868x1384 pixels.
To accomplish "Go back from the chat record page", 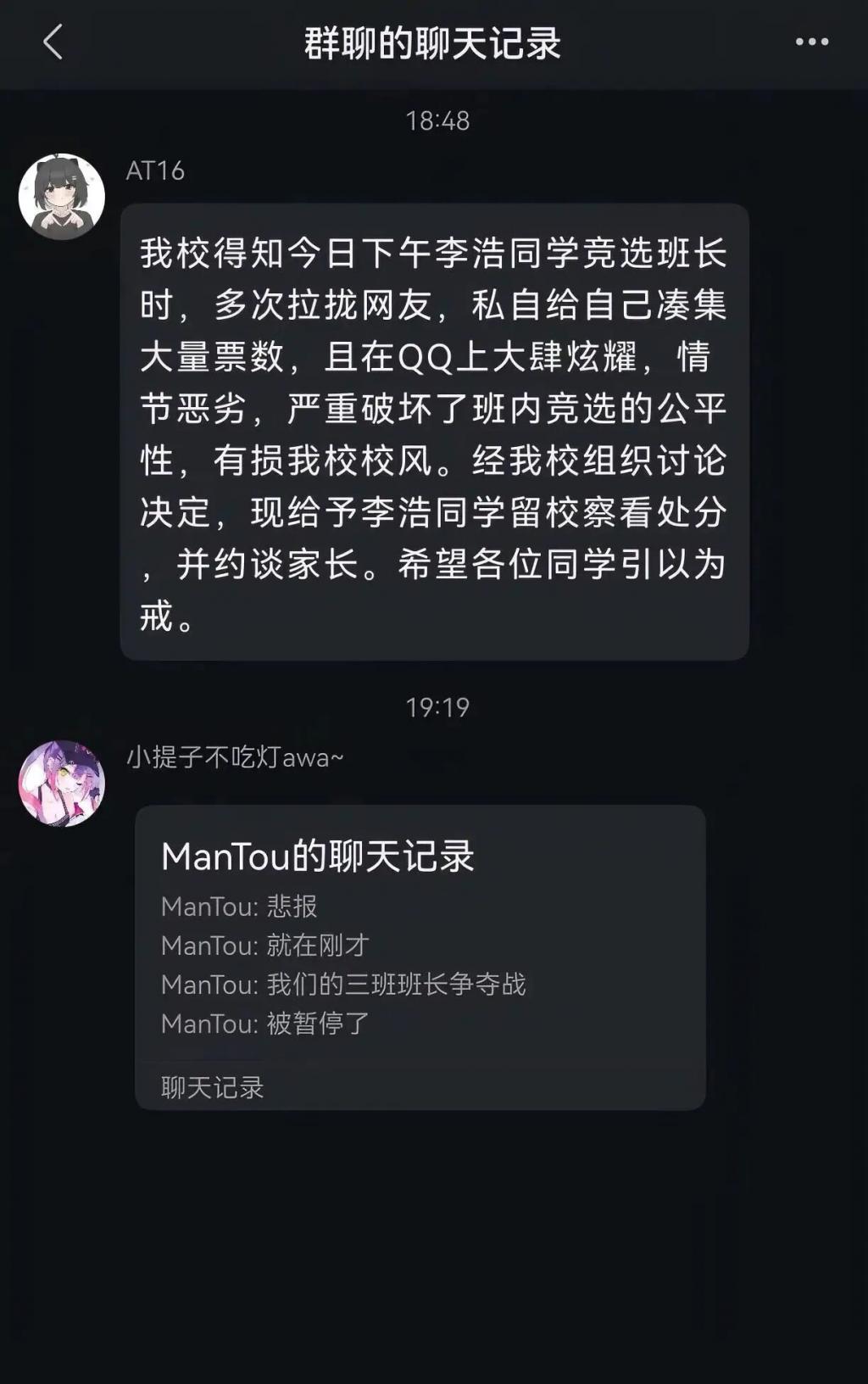I will click(53, 42).
